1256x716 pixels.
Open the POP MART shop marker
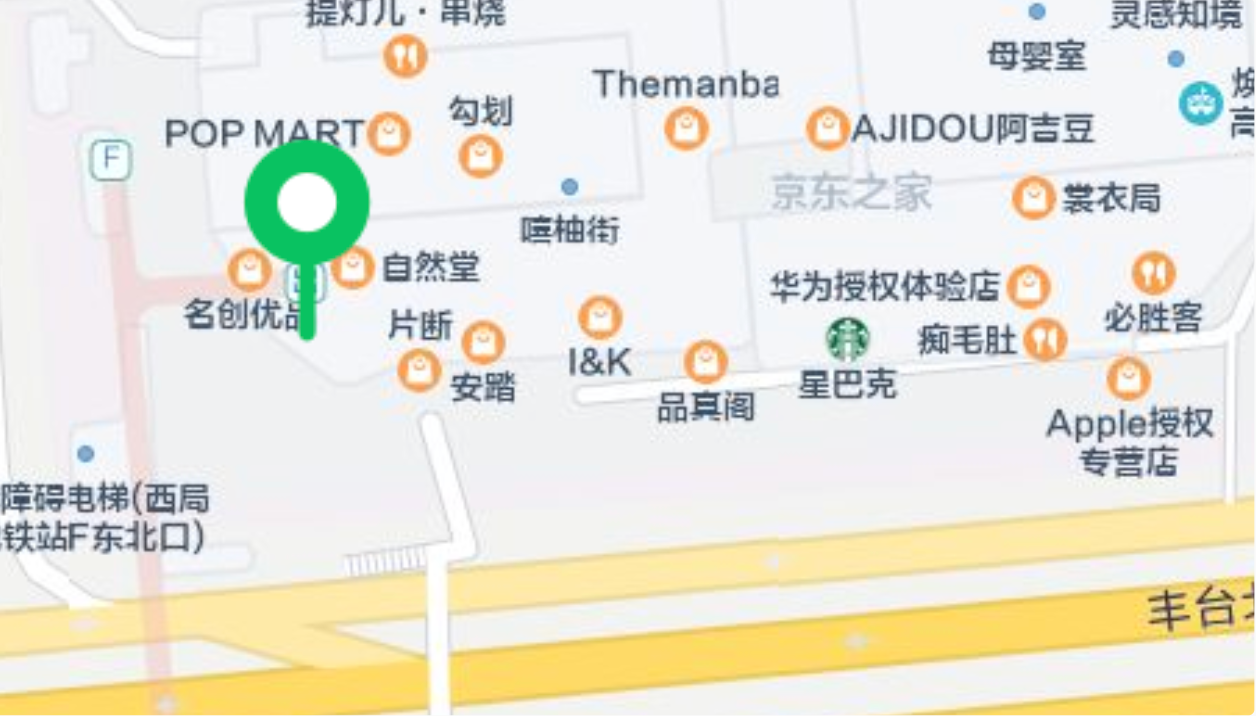pyautogui.click(x=389, y=133)
